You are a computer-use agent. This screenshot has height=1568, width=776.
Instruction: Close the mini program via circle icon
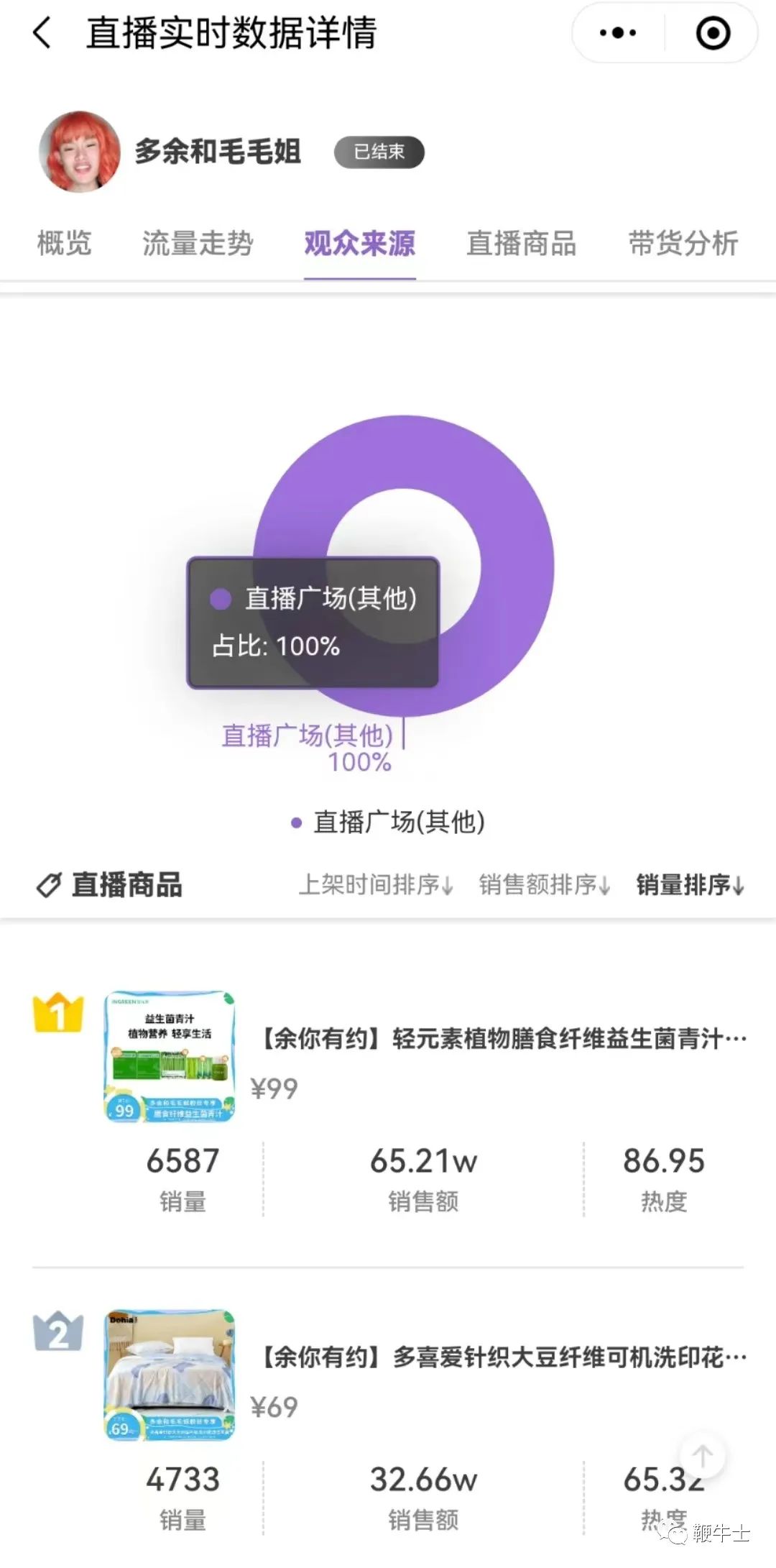[x=713, y=33]
